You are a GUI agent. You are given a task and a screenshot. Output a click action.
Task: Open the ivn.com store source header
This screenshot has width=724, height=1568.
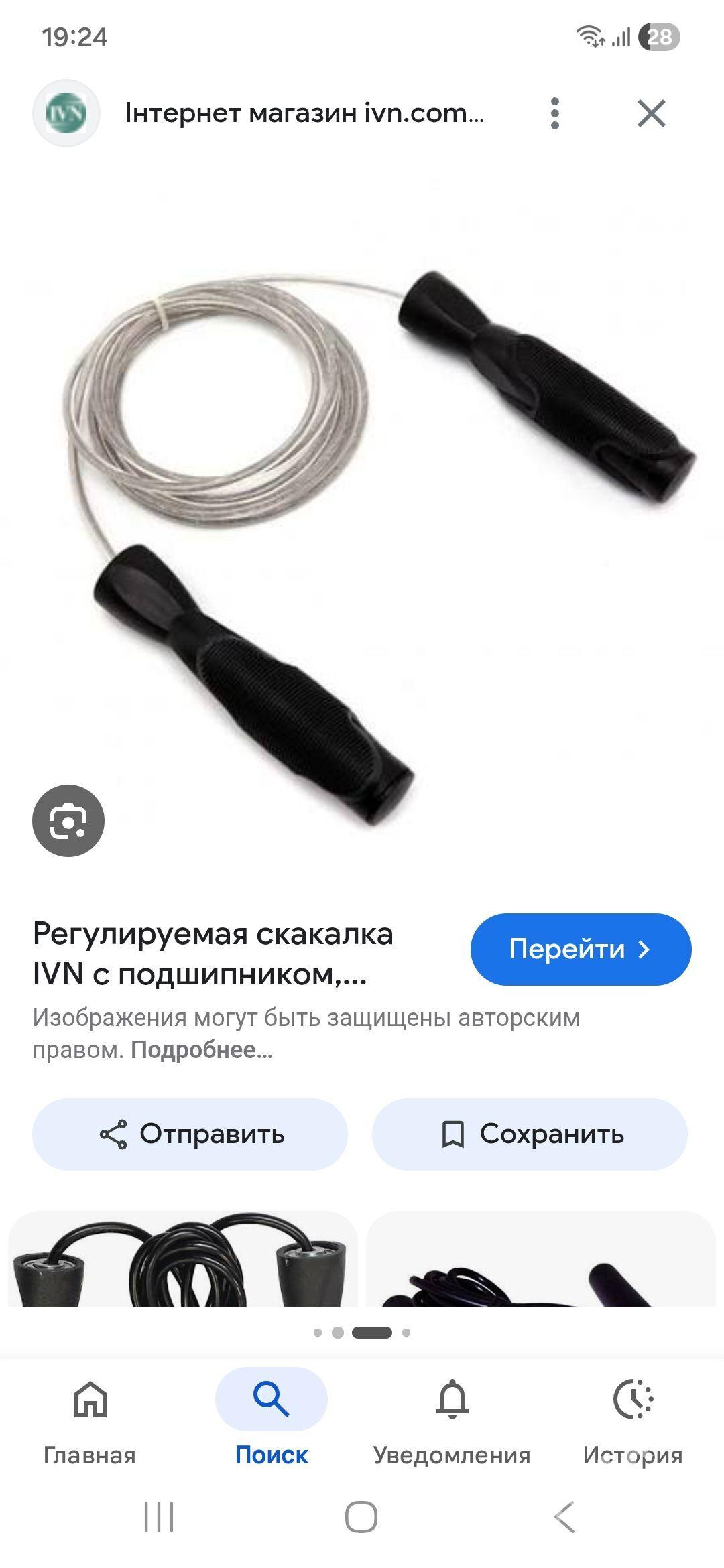[x=304, y=113]
